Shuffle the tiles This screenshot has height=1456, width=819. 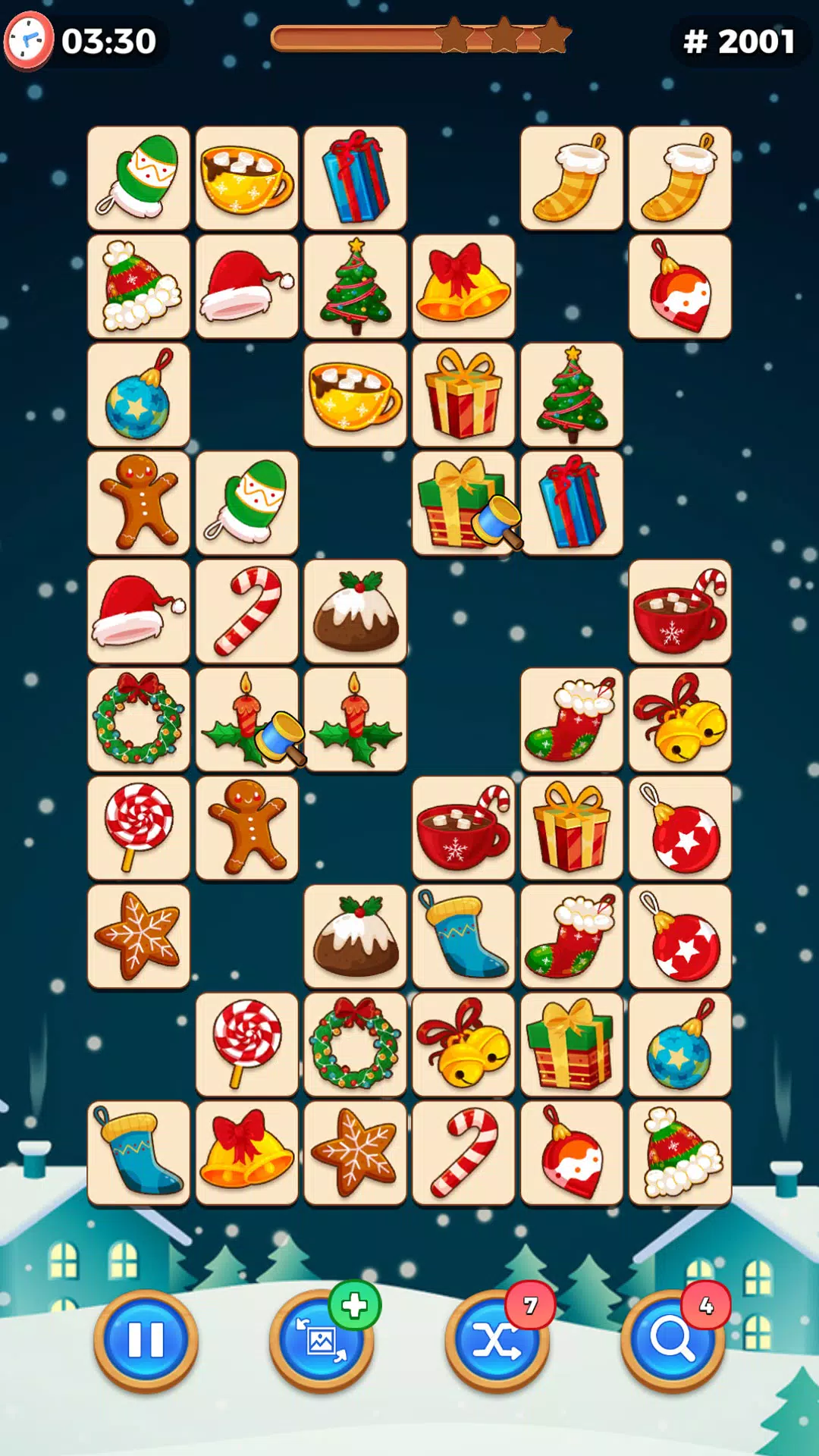[x=497, y=1340]
